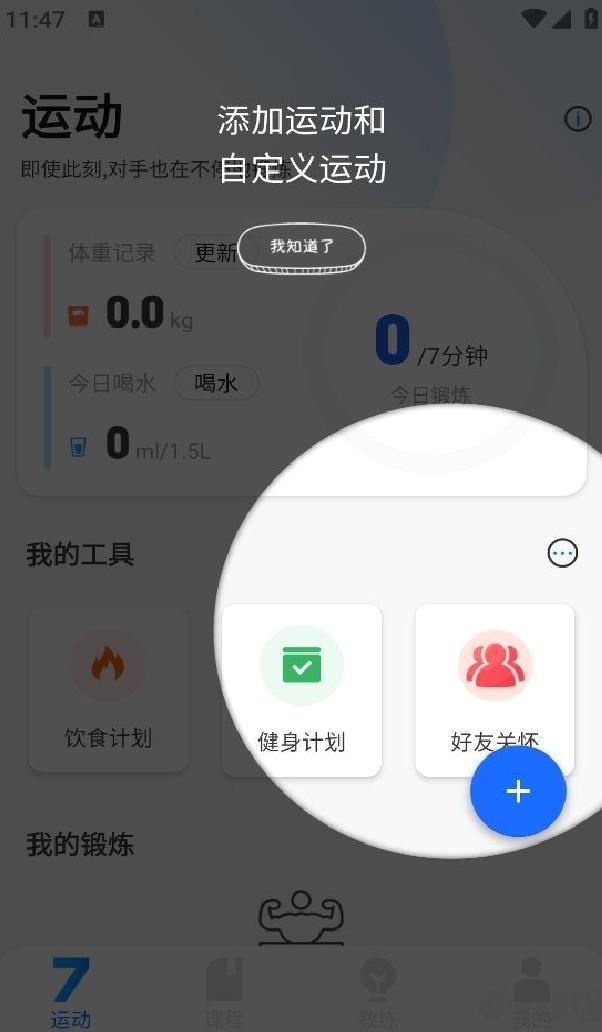Viewport: 602px width, 1032px height.
Task: Open the info icon beside 运动
Action: 578,119
